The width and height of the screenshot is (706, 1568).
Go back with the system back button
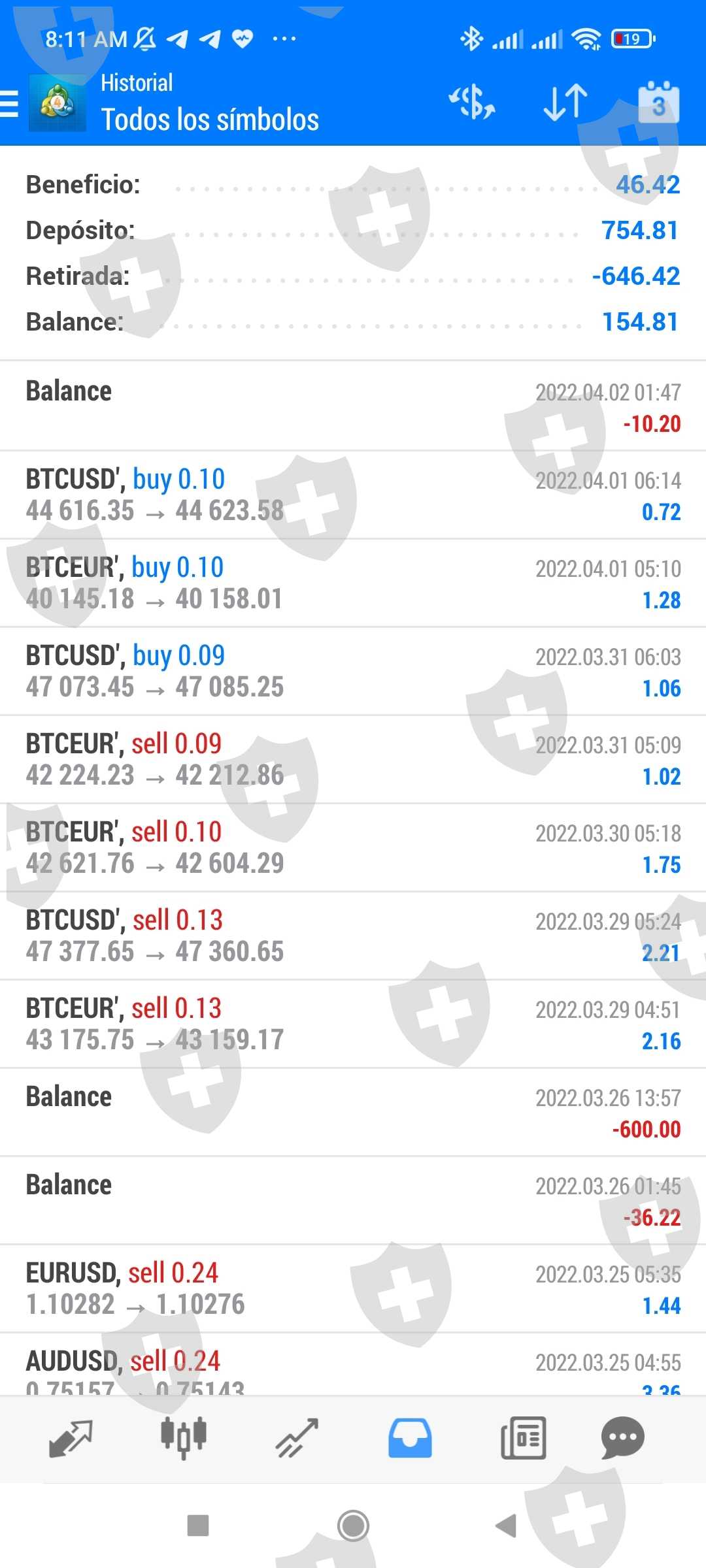507,1526
